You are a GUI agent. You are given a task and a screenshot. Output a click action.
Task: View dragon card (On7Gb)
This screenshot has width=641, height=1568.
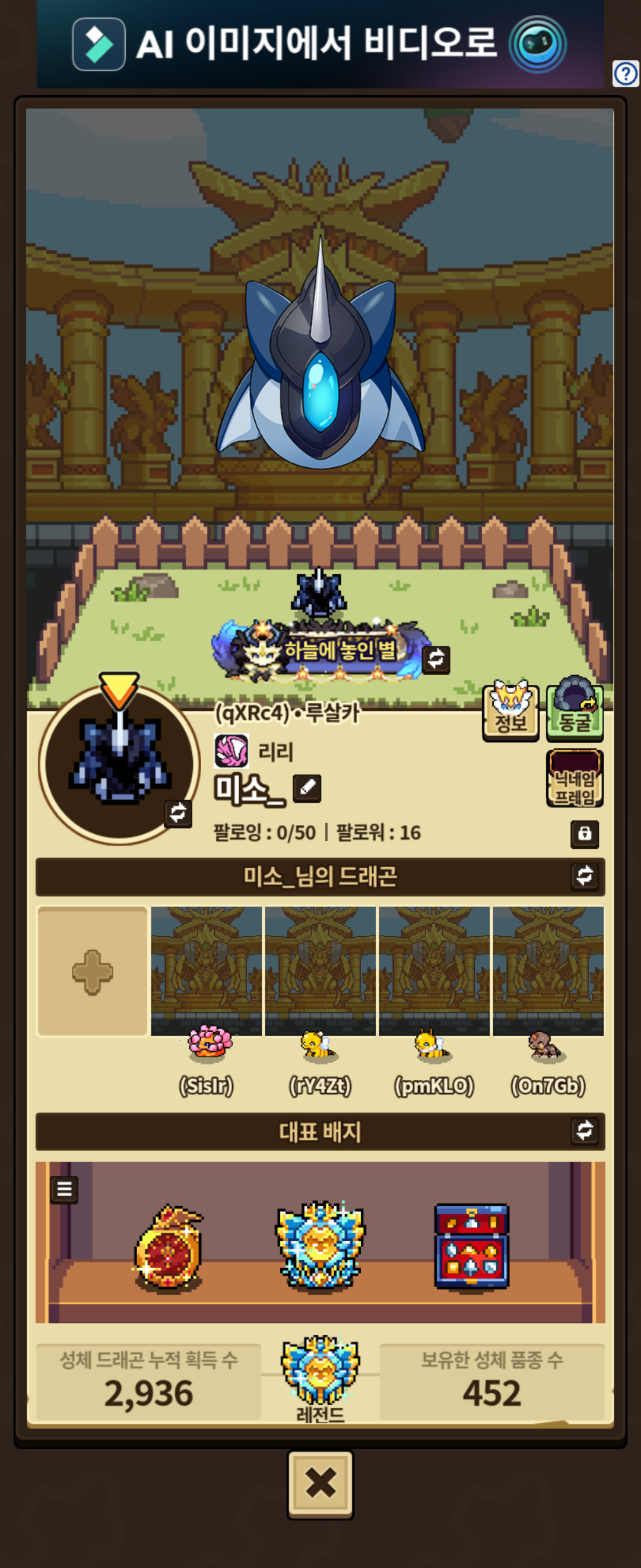pos(548,998)
